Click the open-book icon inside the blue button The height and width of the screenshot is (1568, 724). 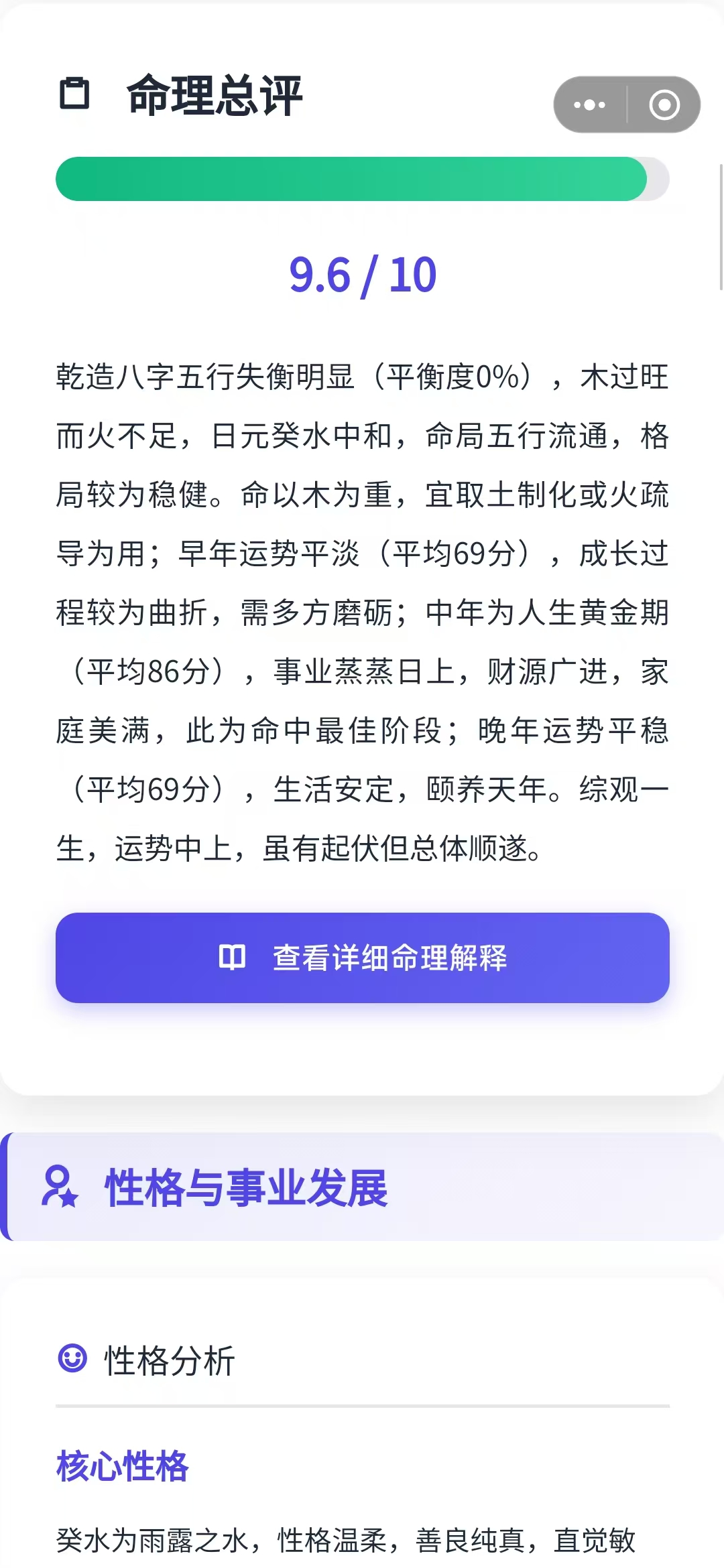pyautogui.click(x=231, y=959)
